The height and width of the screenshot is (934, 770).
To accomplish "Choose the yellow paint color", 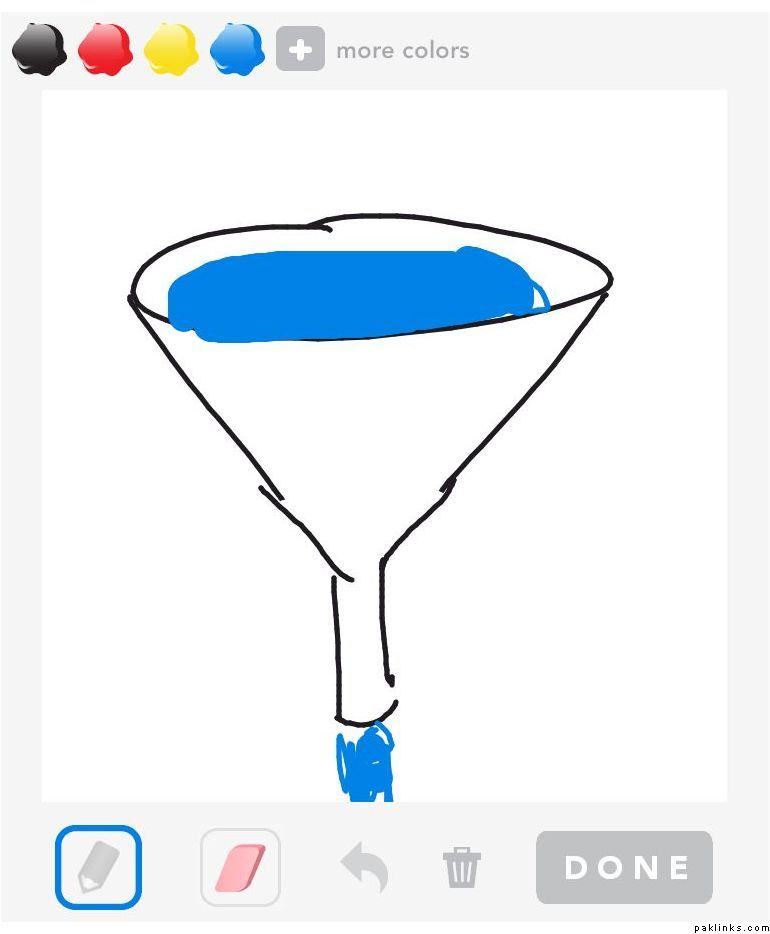I will [171, 49].
